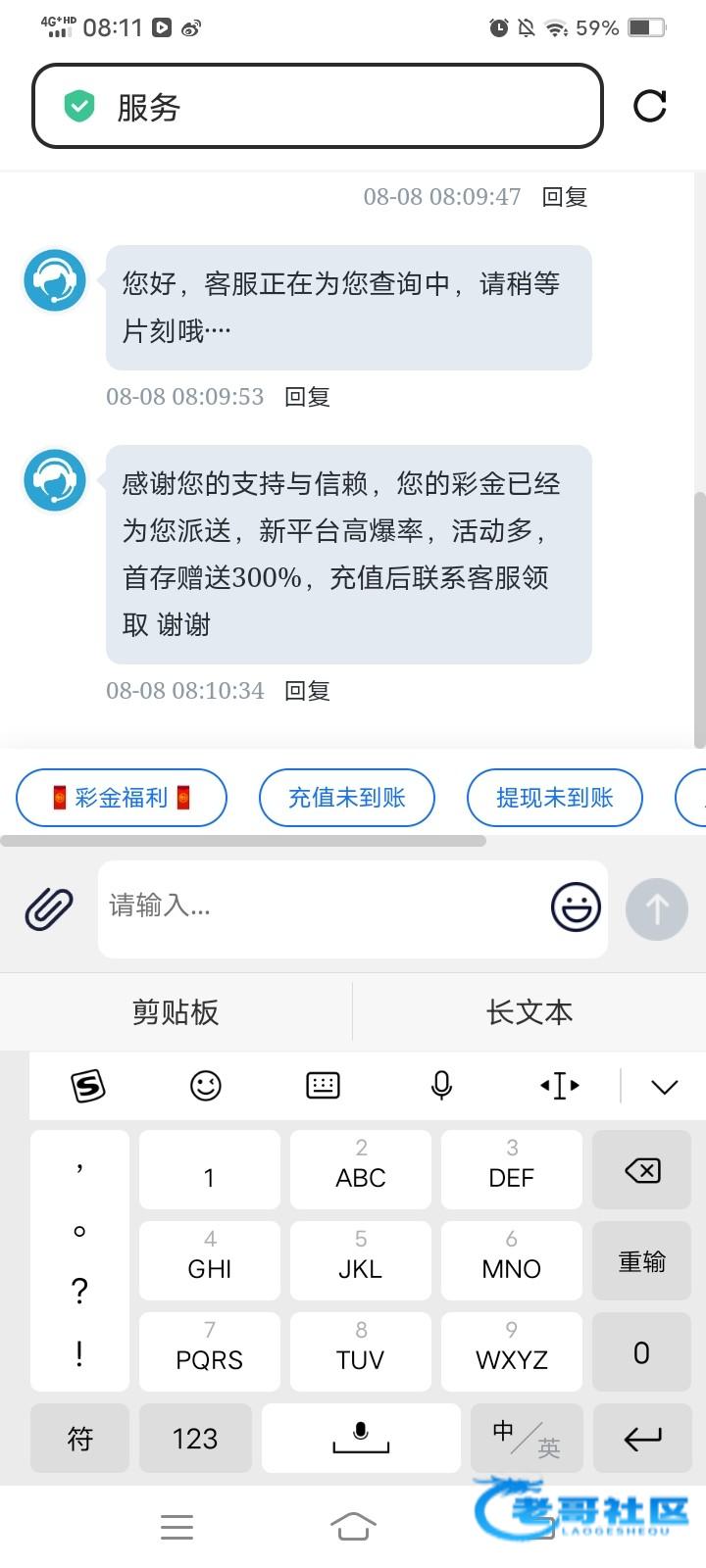Choose the 提现未到账 chip

pos(554,798)
